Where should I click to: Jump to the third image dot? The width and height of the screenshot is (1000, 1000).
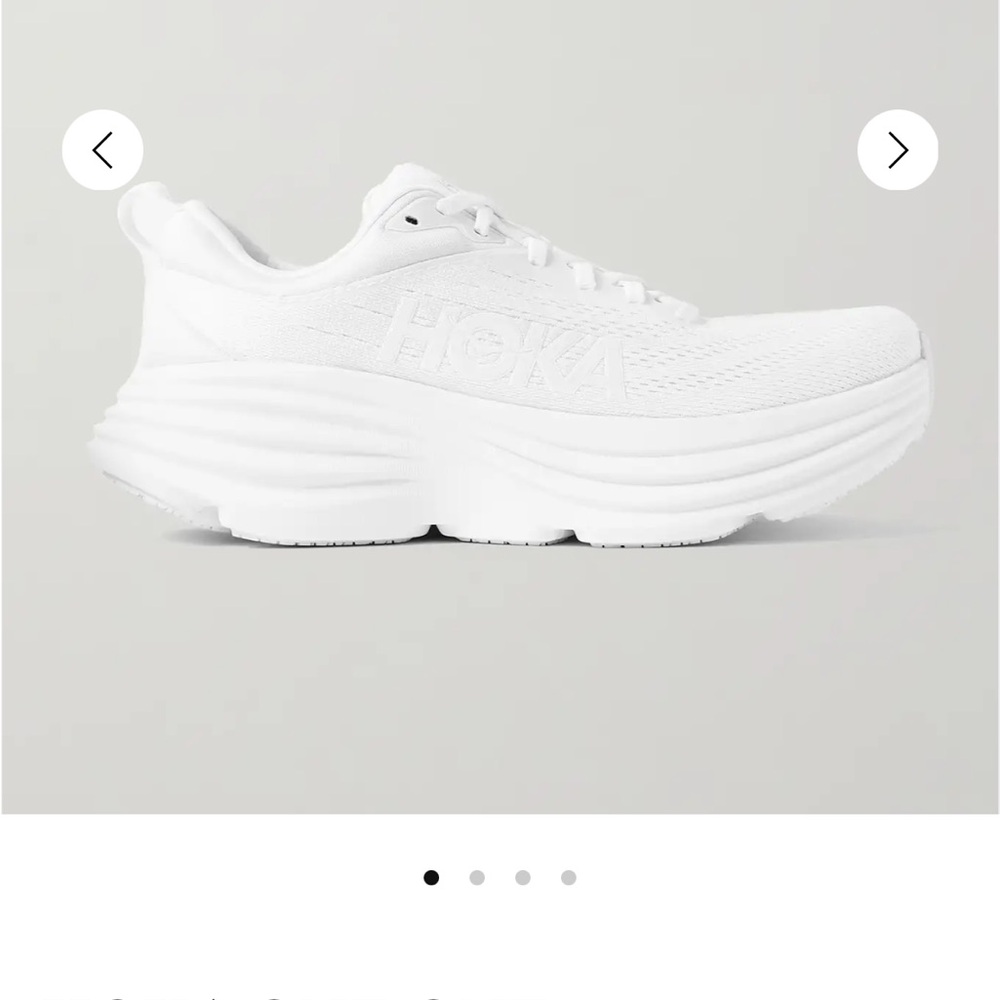tap(523, 877)
